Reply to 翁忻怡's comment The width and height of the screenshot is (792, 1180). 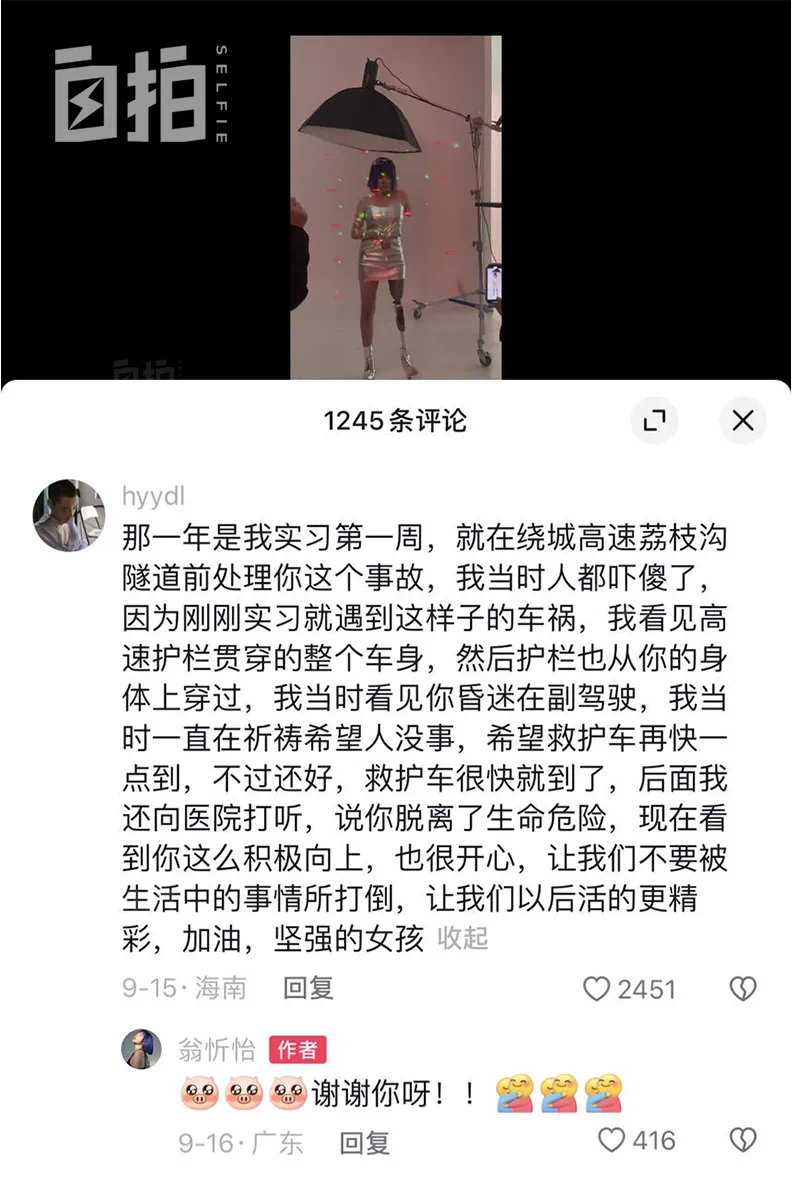coord(364,1142)
